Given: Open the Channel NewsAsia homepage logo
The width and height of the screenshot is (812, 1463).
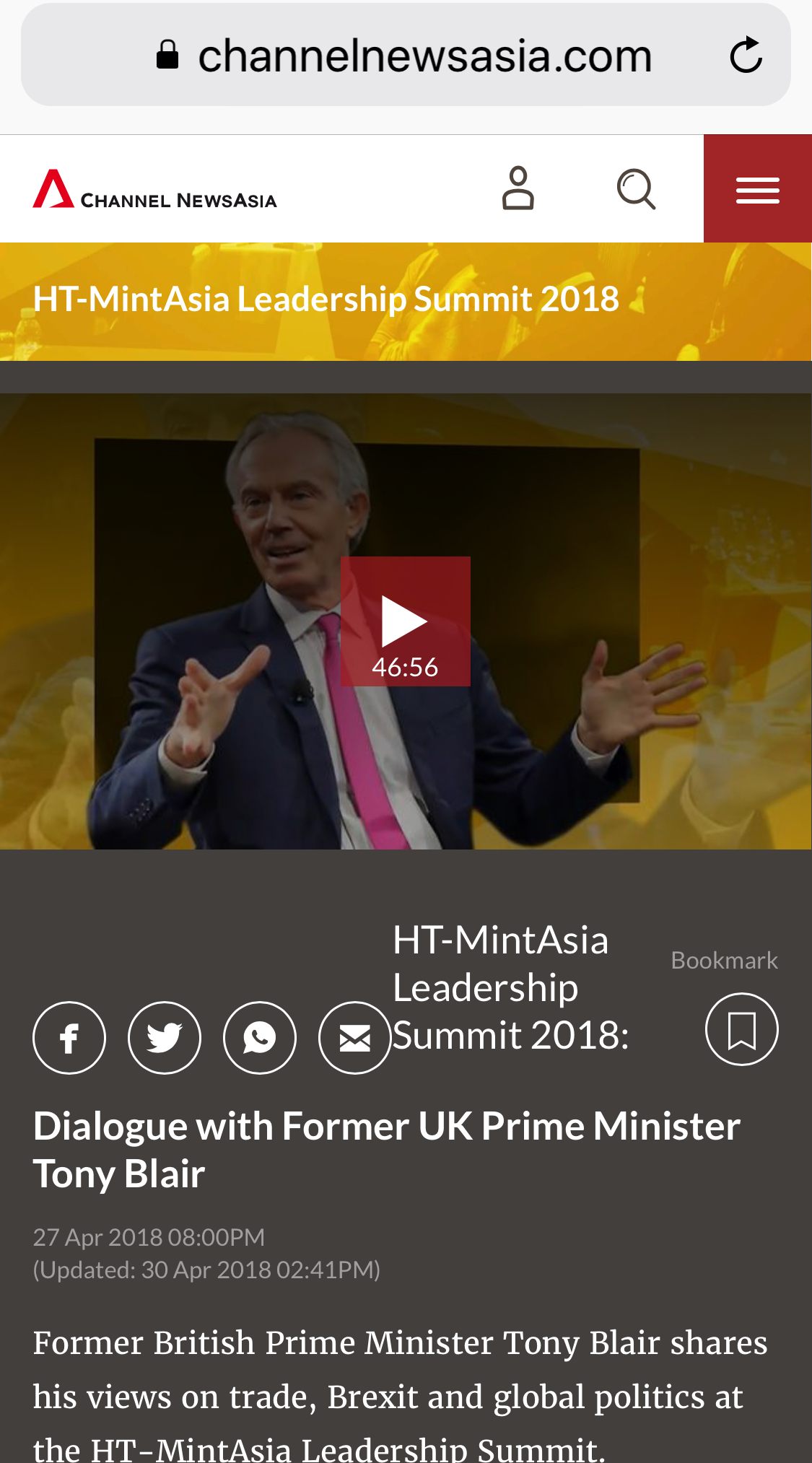Looking at the screenshot, I should coord(154,190).
